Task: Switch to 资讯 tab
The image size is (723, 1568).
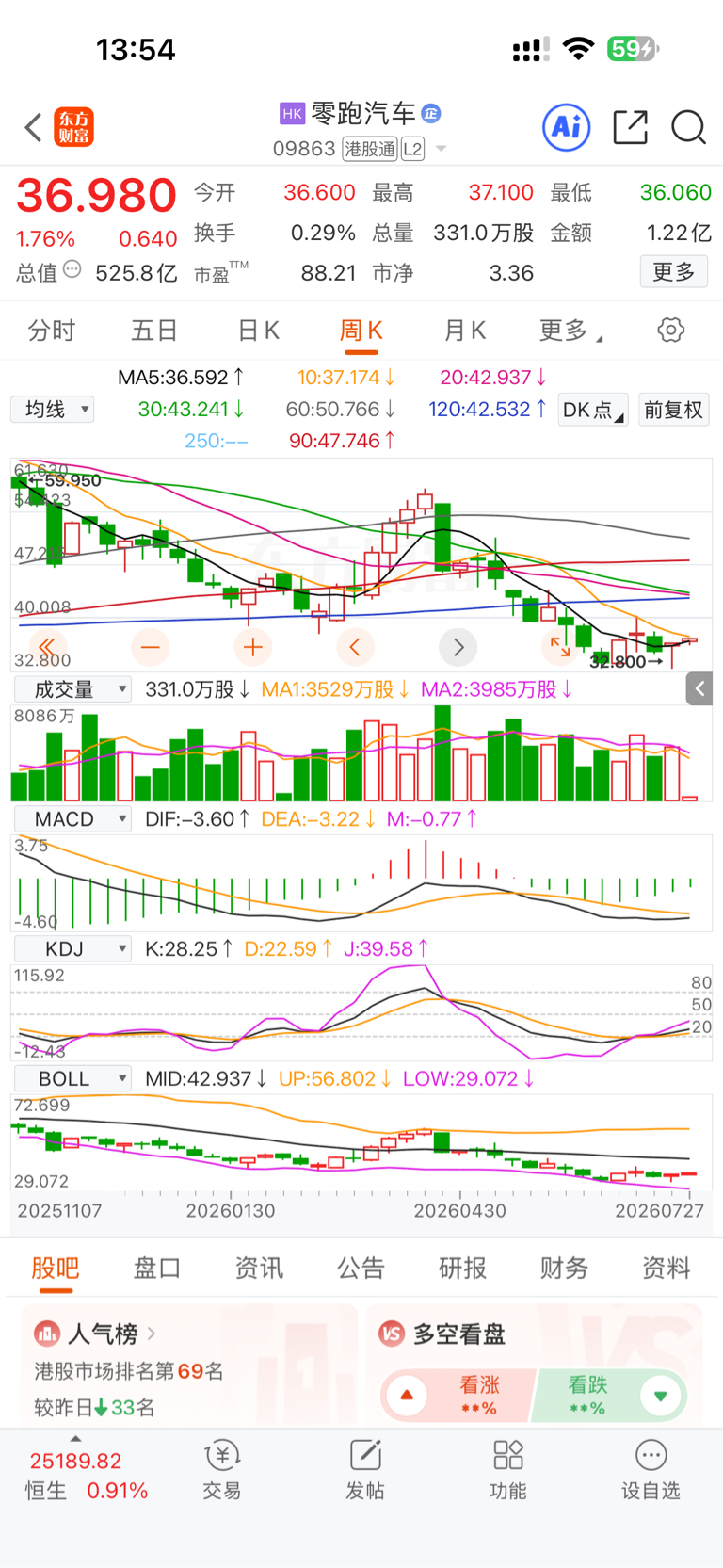Action: click(x=259, y=1269)
